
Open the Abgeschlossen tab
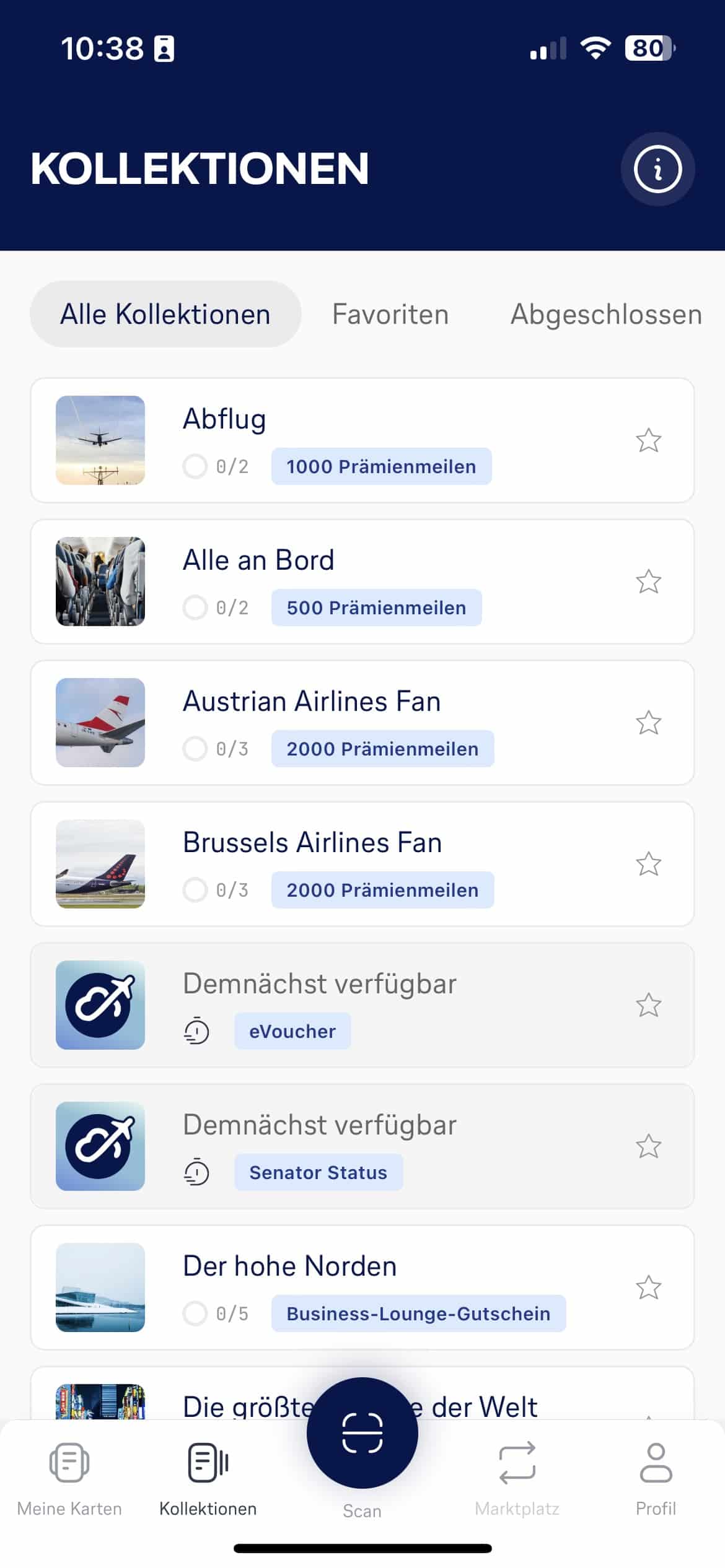point(605,314)
